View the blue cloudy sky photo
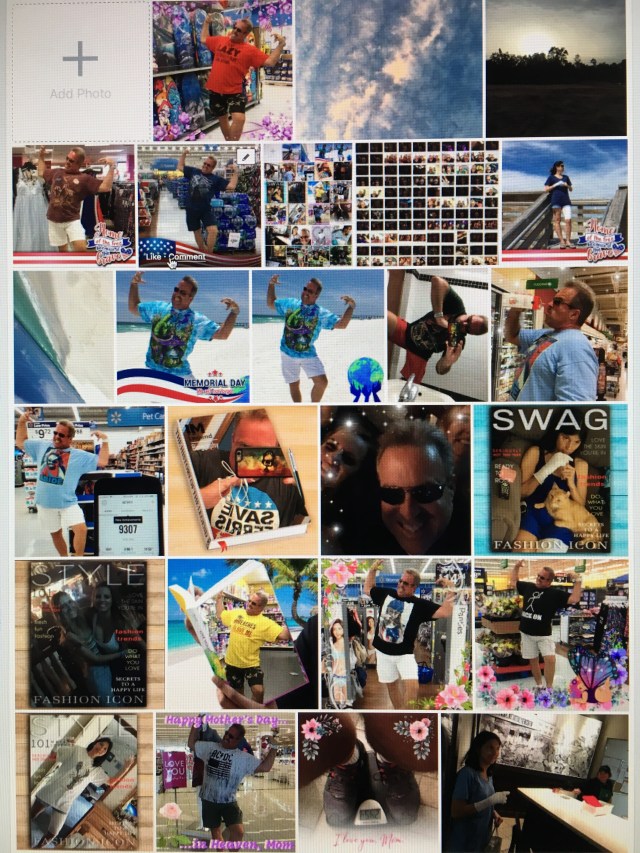 [x=388, y=68]
